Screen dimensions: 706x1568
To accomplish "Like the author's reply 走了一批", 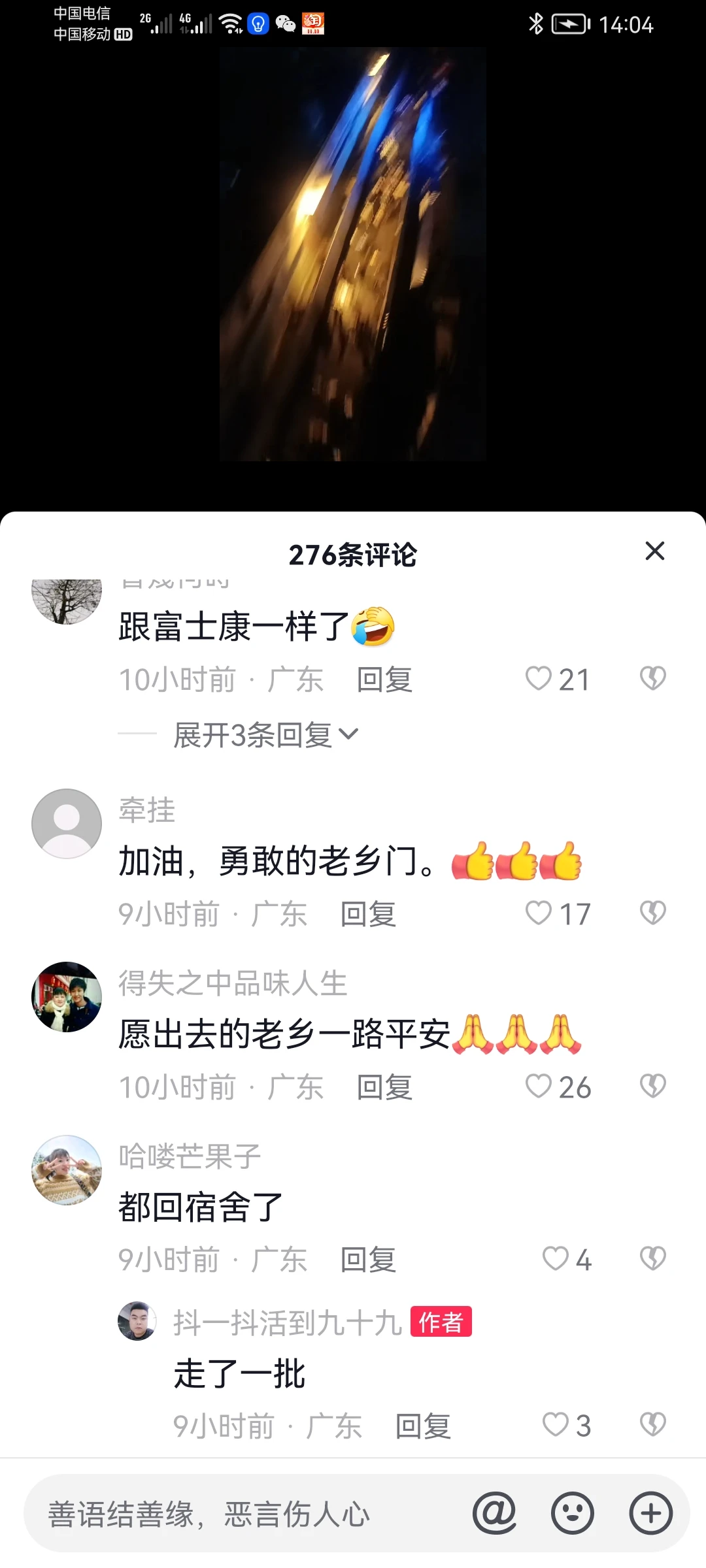I will [556, 1425].
